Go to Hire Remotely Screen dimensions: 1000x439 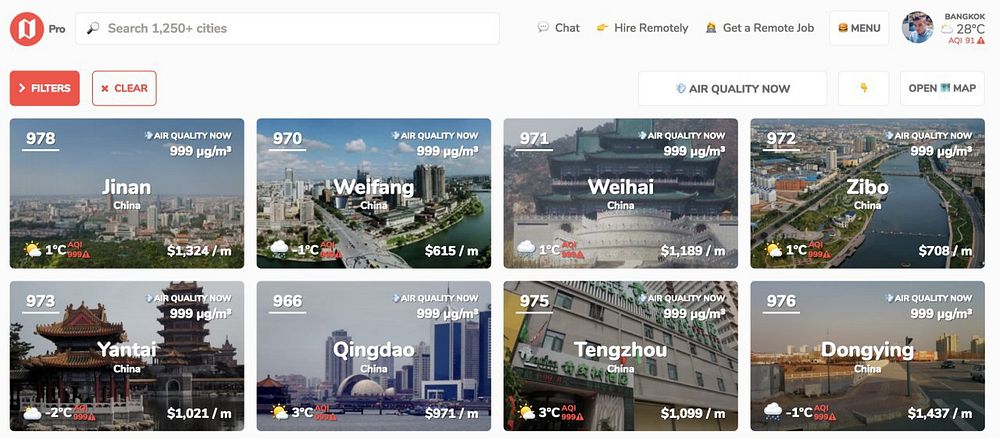coord(642,28)
